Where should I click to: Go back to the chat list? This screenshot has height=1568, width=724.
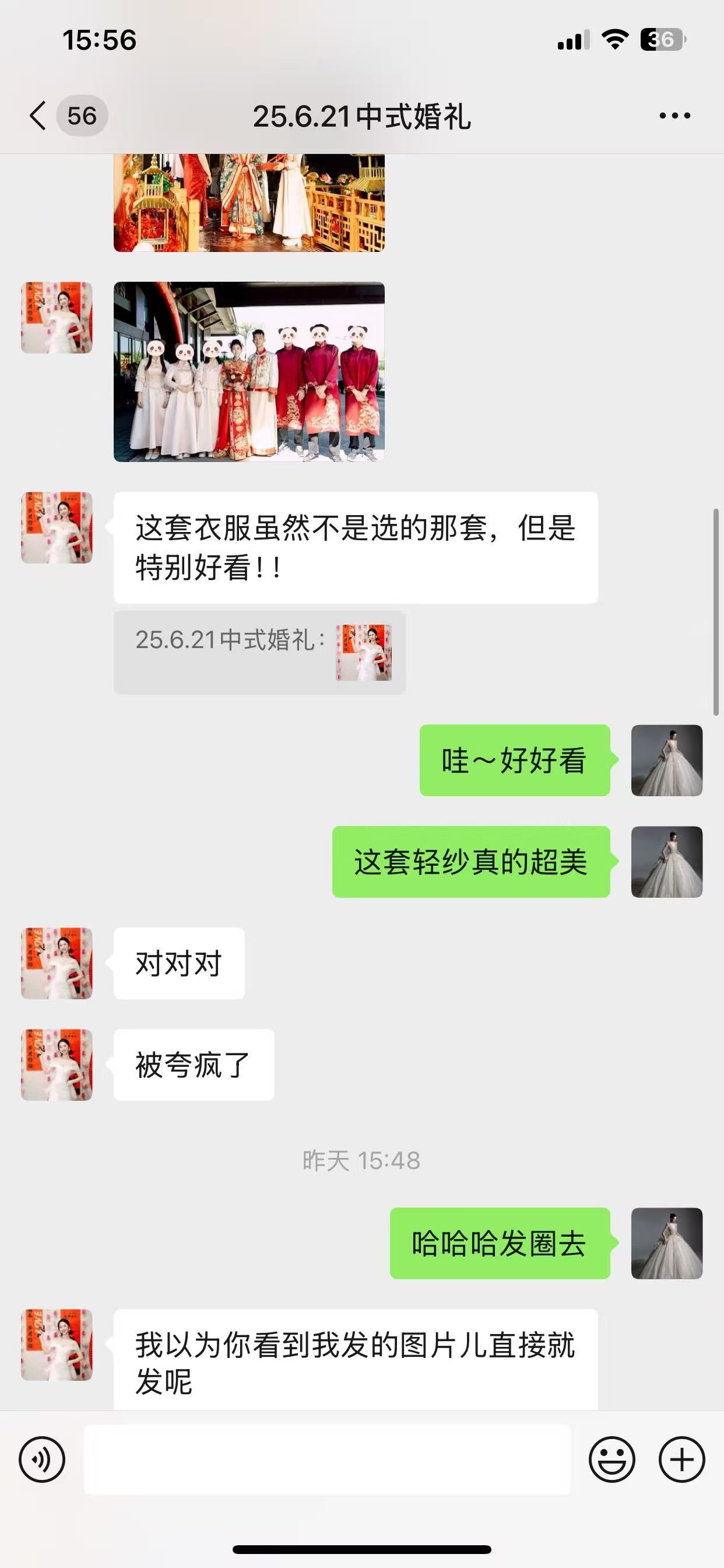point(38,116)
